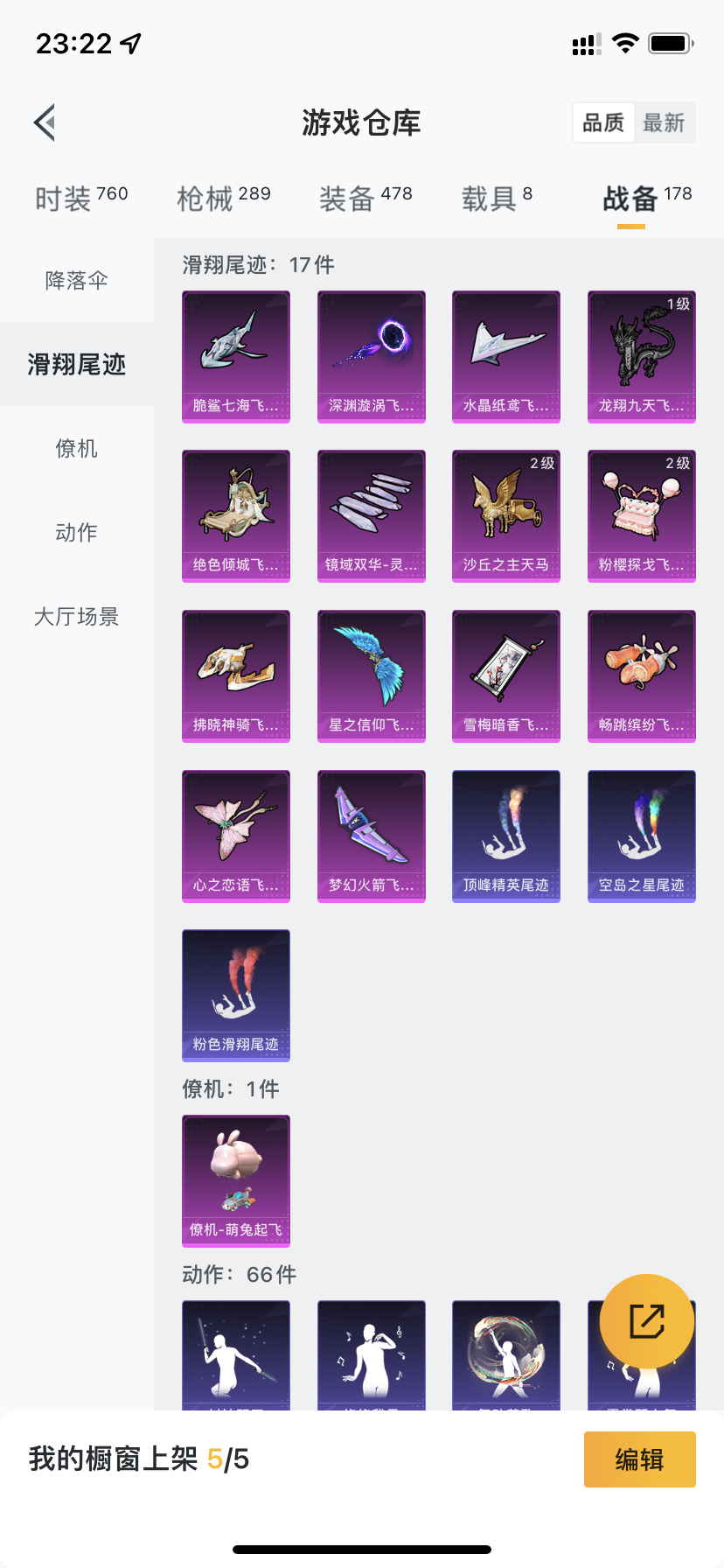Sort the warehouse by 最新

[664, 122]
